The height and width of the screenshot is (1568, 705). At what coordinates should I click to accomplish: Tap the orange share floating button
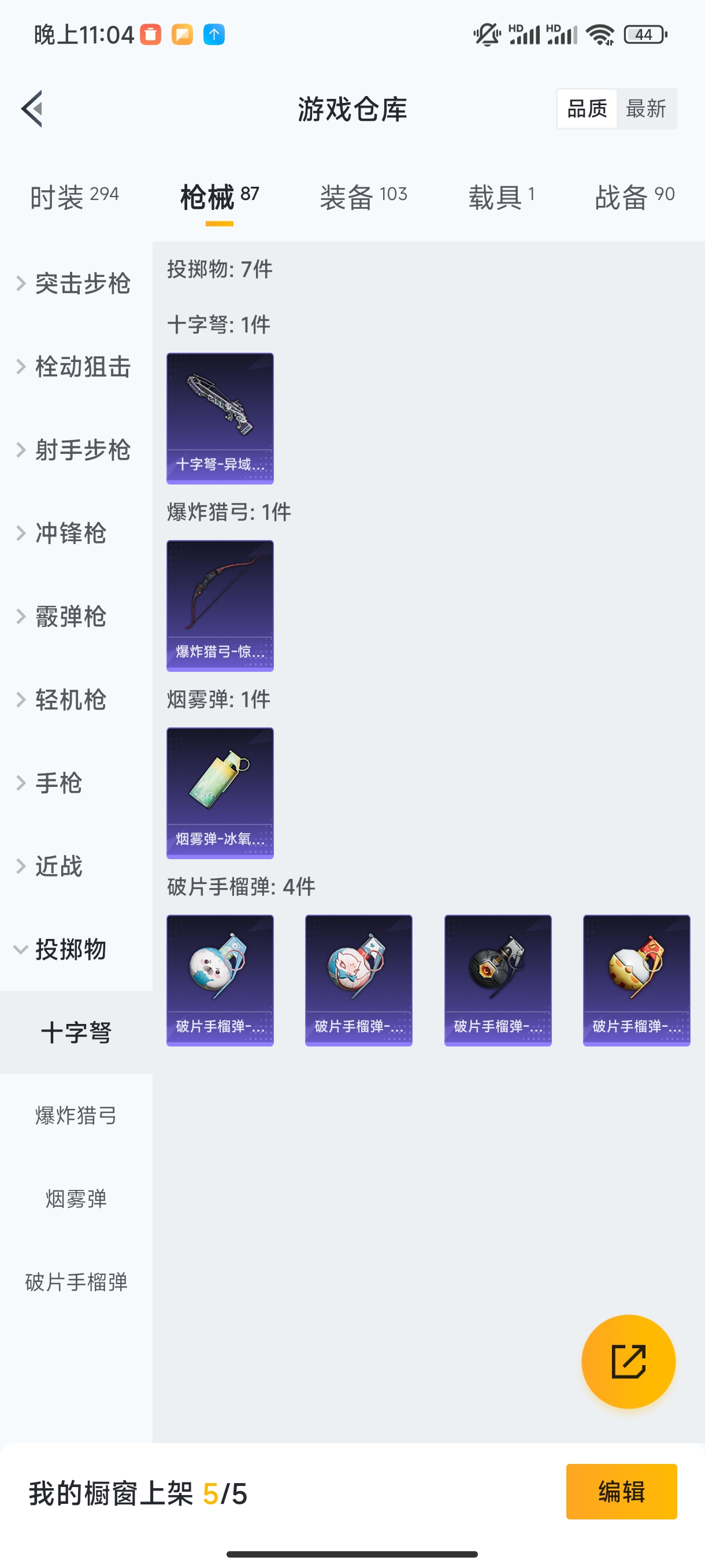pyautogui.click(x=628, y=1362)
